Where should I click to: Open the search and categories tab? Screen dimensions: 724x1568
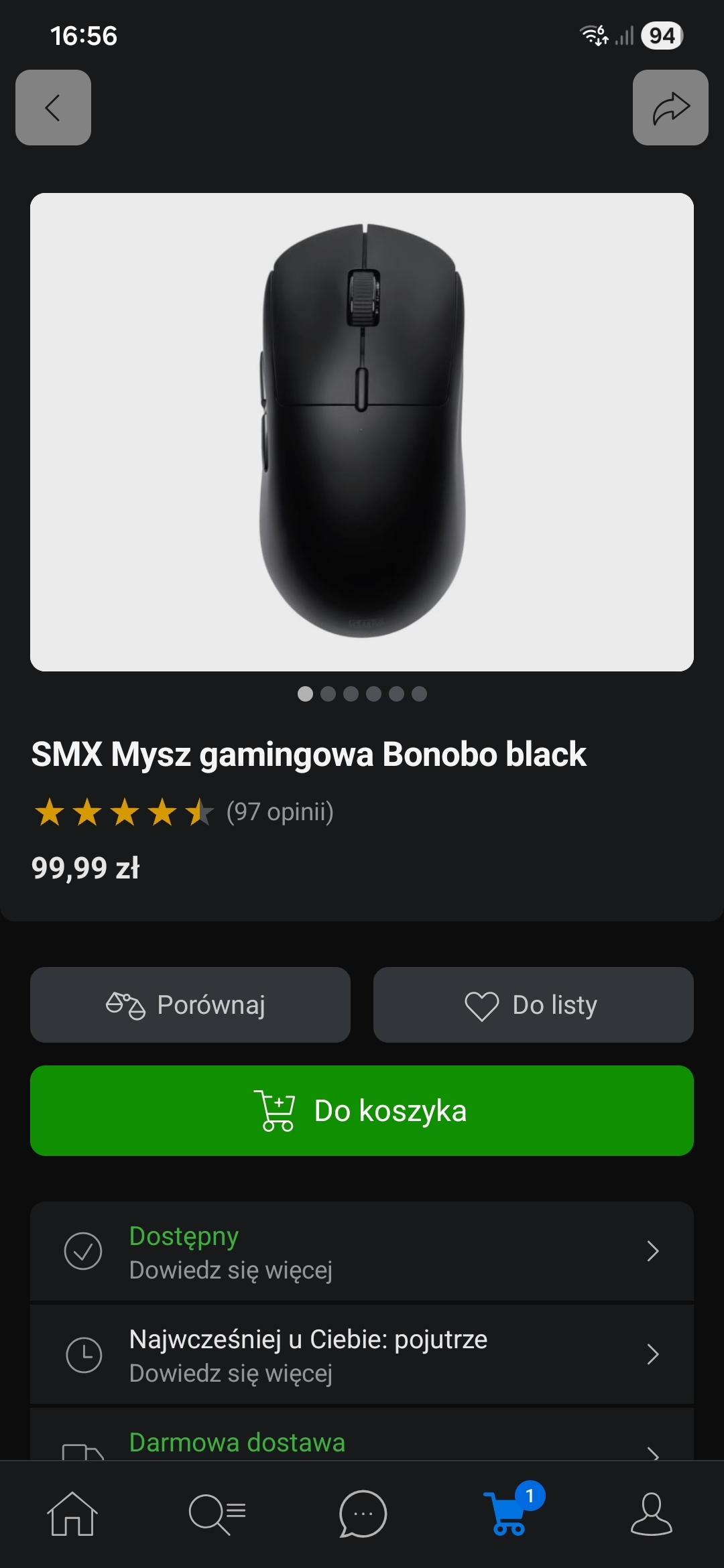pos(217,1514)
